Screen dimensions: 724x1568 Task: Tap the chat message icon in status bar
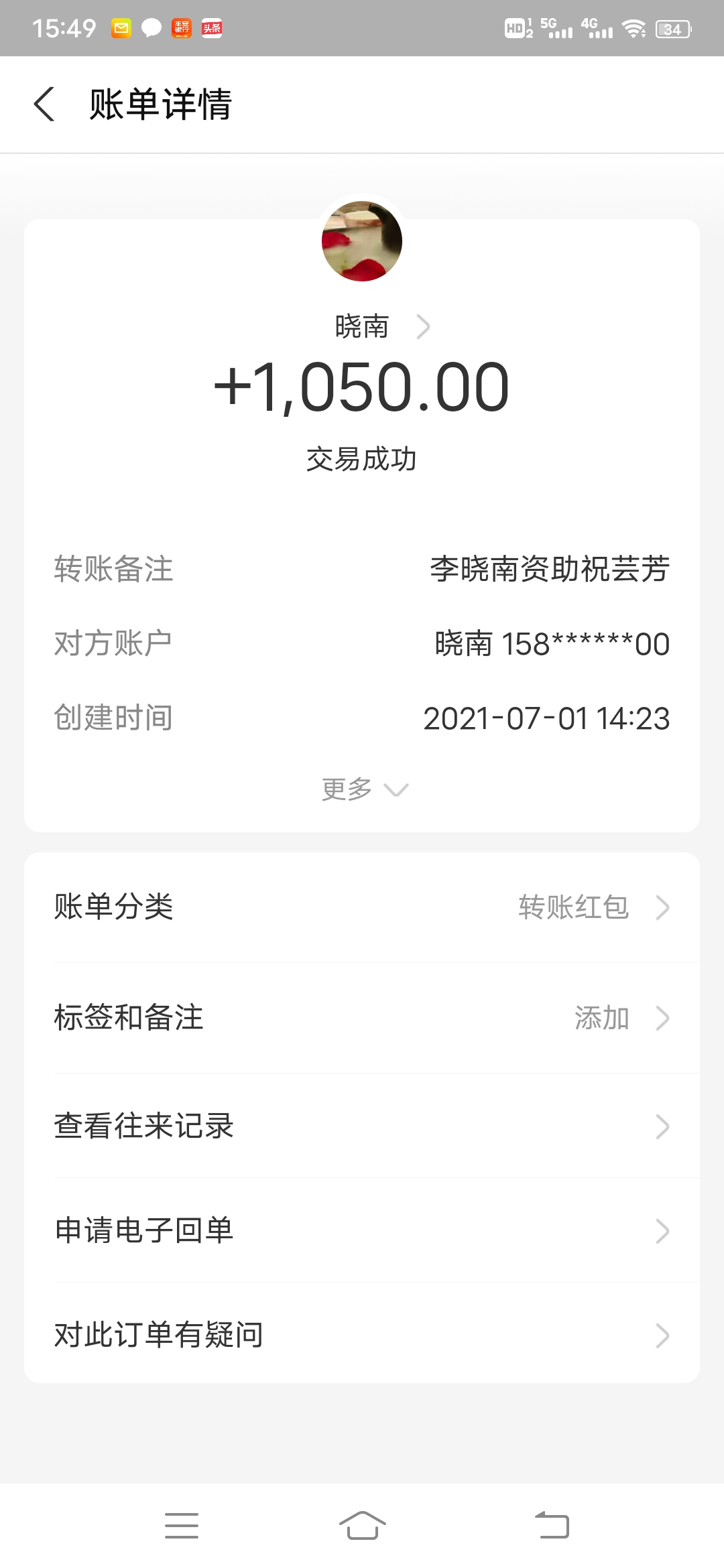click(x=150, y=27)
